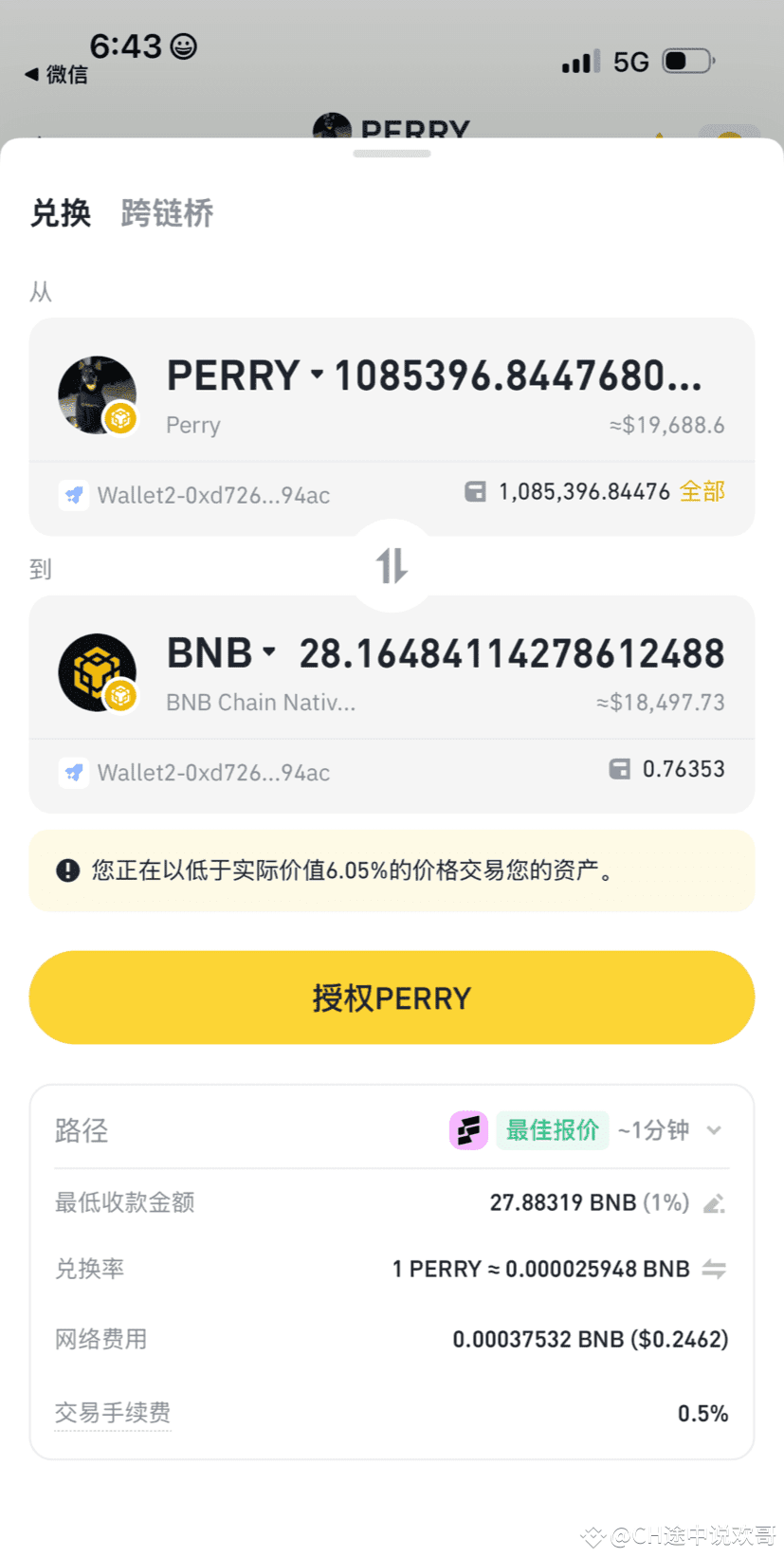The height and width of the screenshot is (1557, 784).
Task: Click the green 最佳报价 badge
Action: click(553, 1130)
